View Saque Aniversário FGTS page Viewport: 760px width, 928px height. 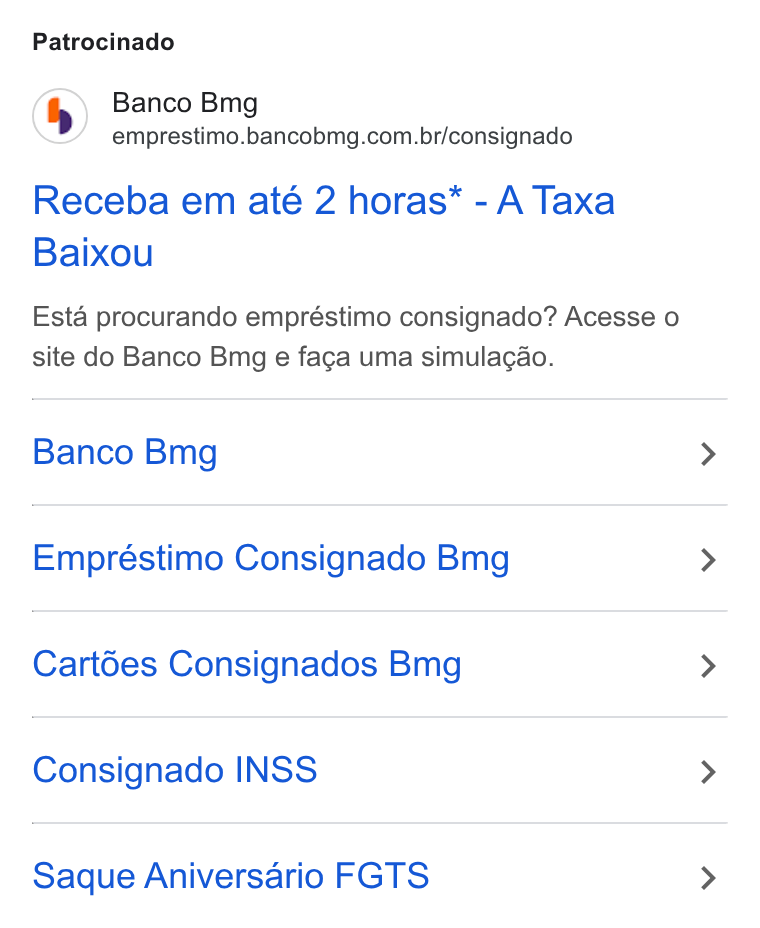click(379, 876)
